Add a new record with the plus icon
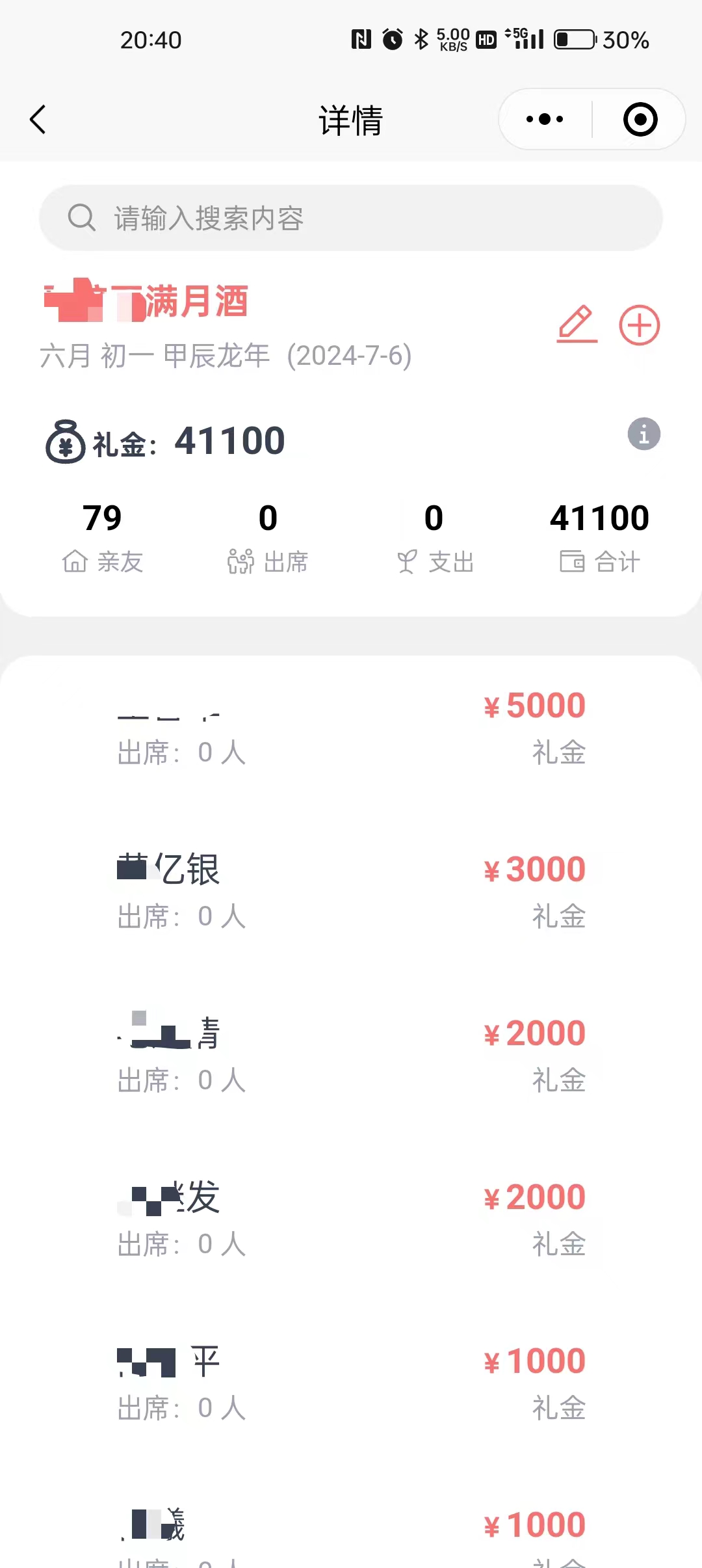 tap(640, 325)
